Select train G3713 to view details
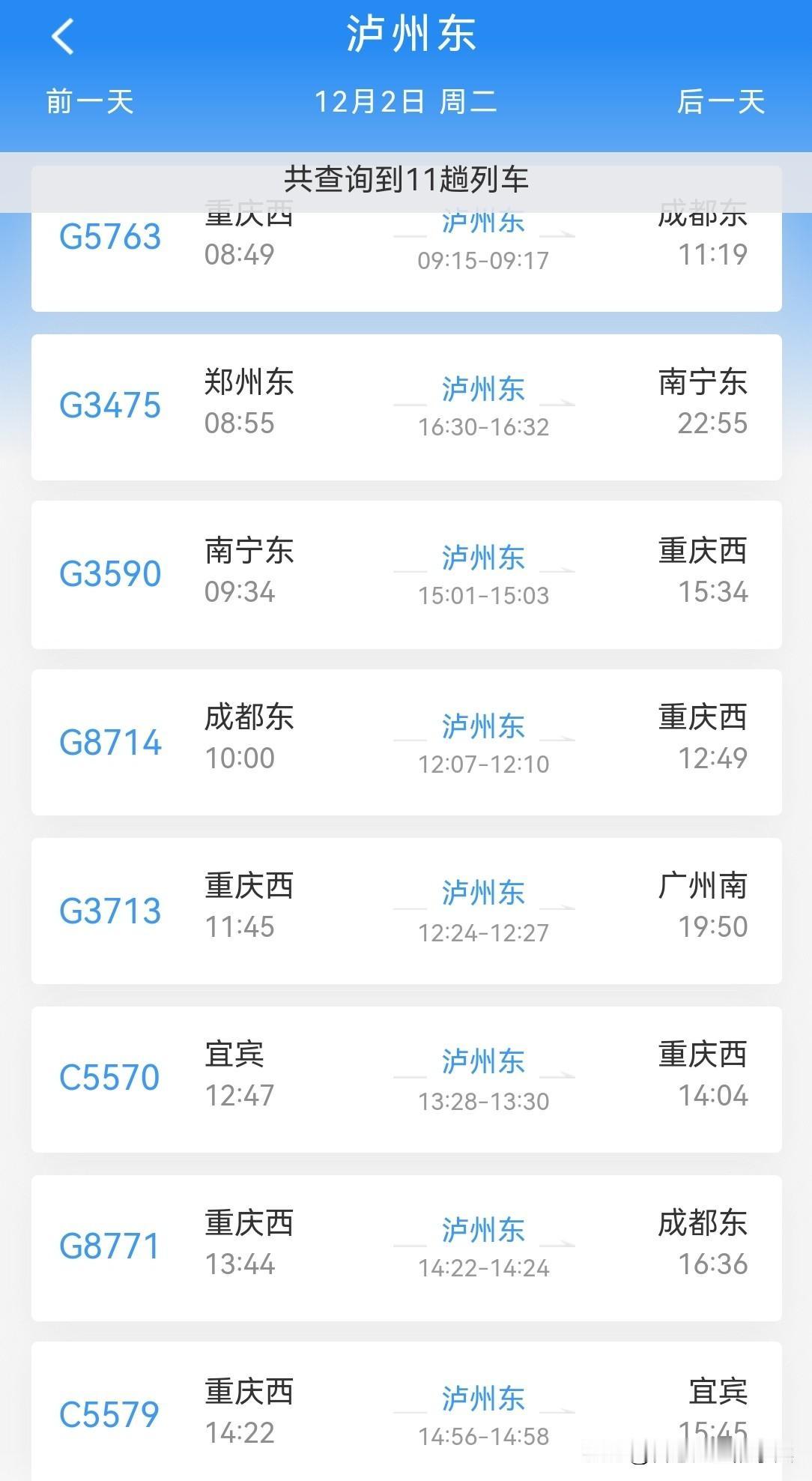This screenshot has height=1481, width=812. pyautogui.click(x=406, y=911)
